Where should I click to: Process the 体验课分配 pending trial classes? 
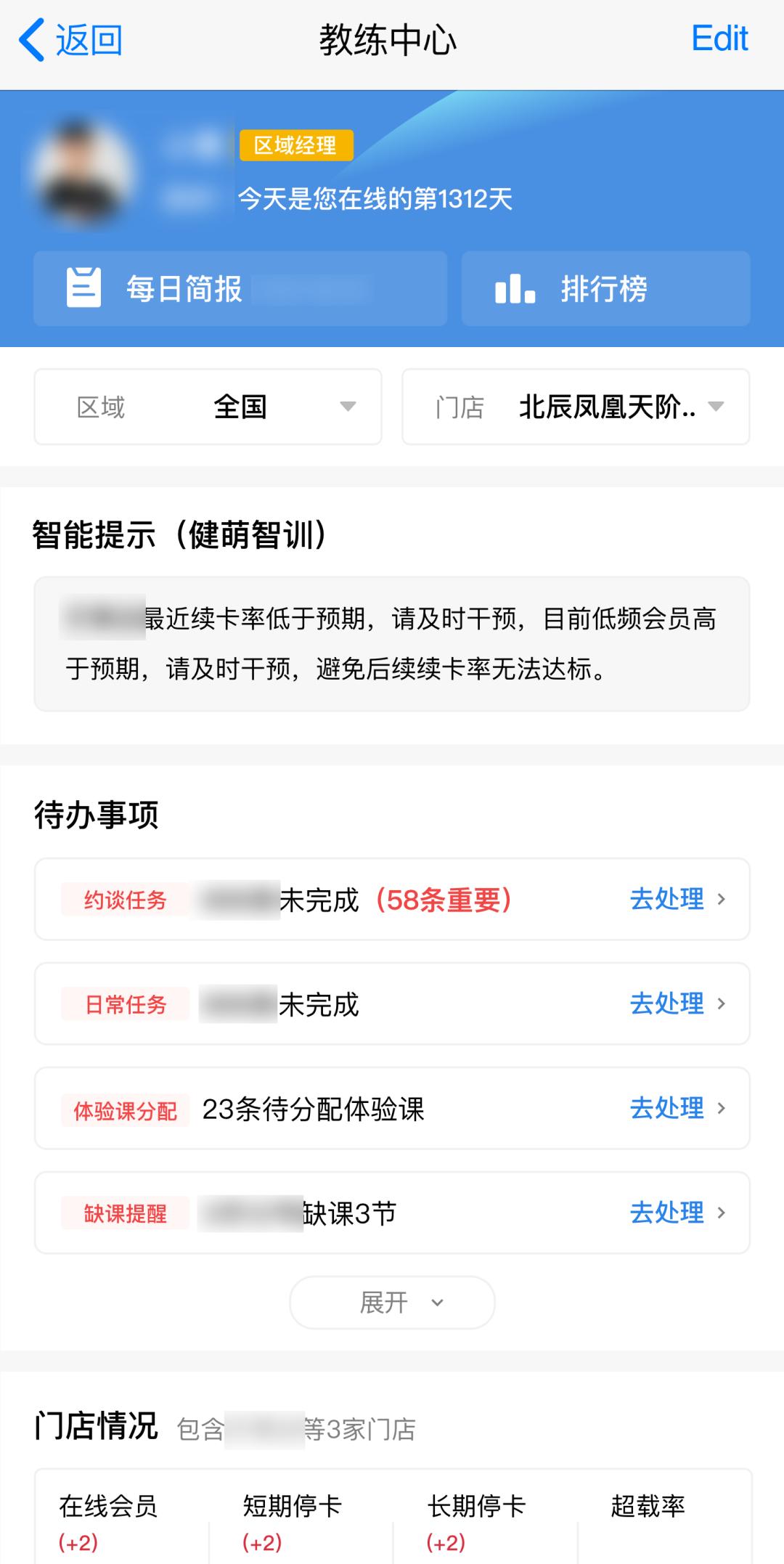click(677, 1109)
